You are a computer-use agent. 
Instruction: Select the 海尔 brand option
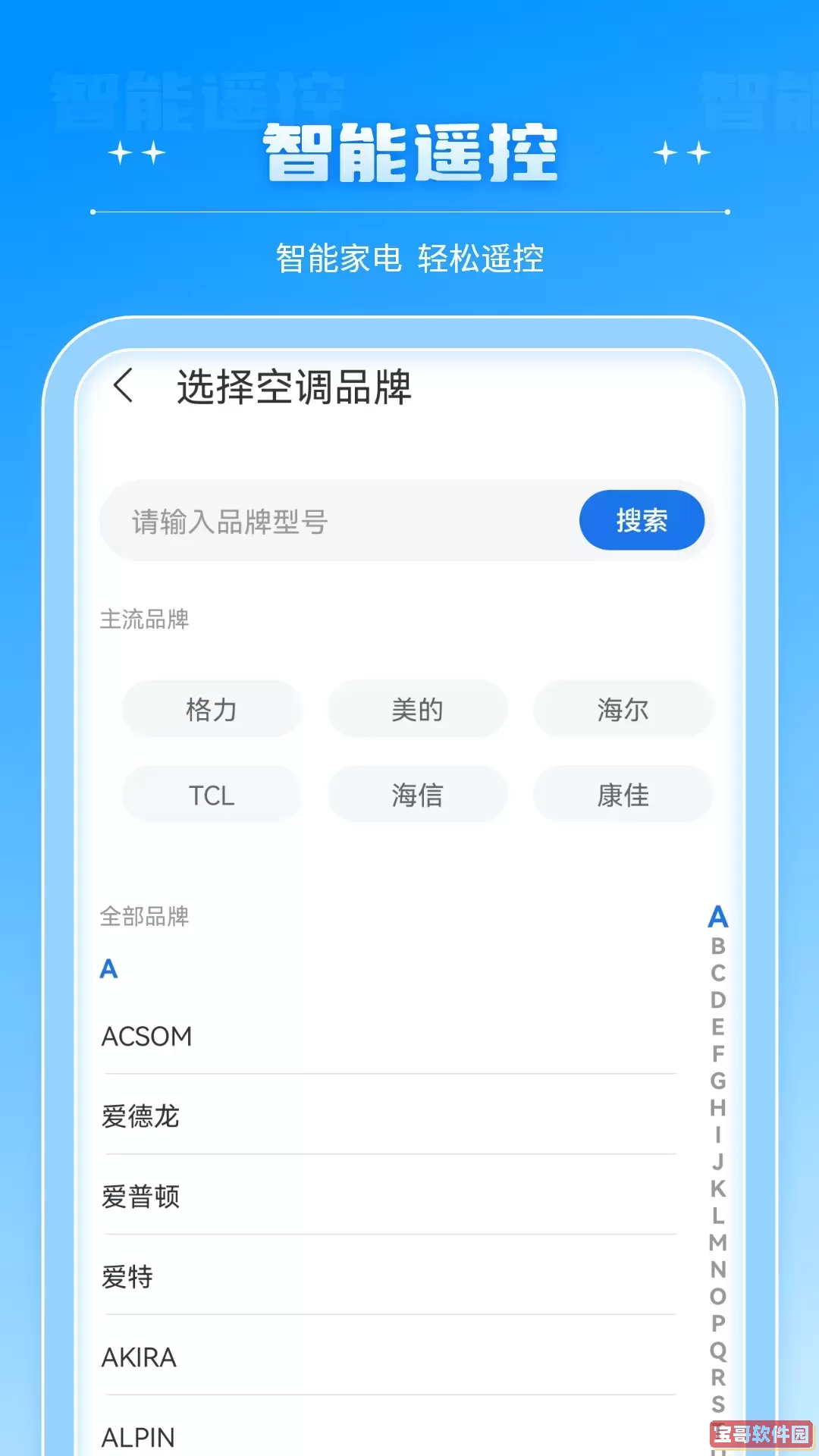click(622, 709)
